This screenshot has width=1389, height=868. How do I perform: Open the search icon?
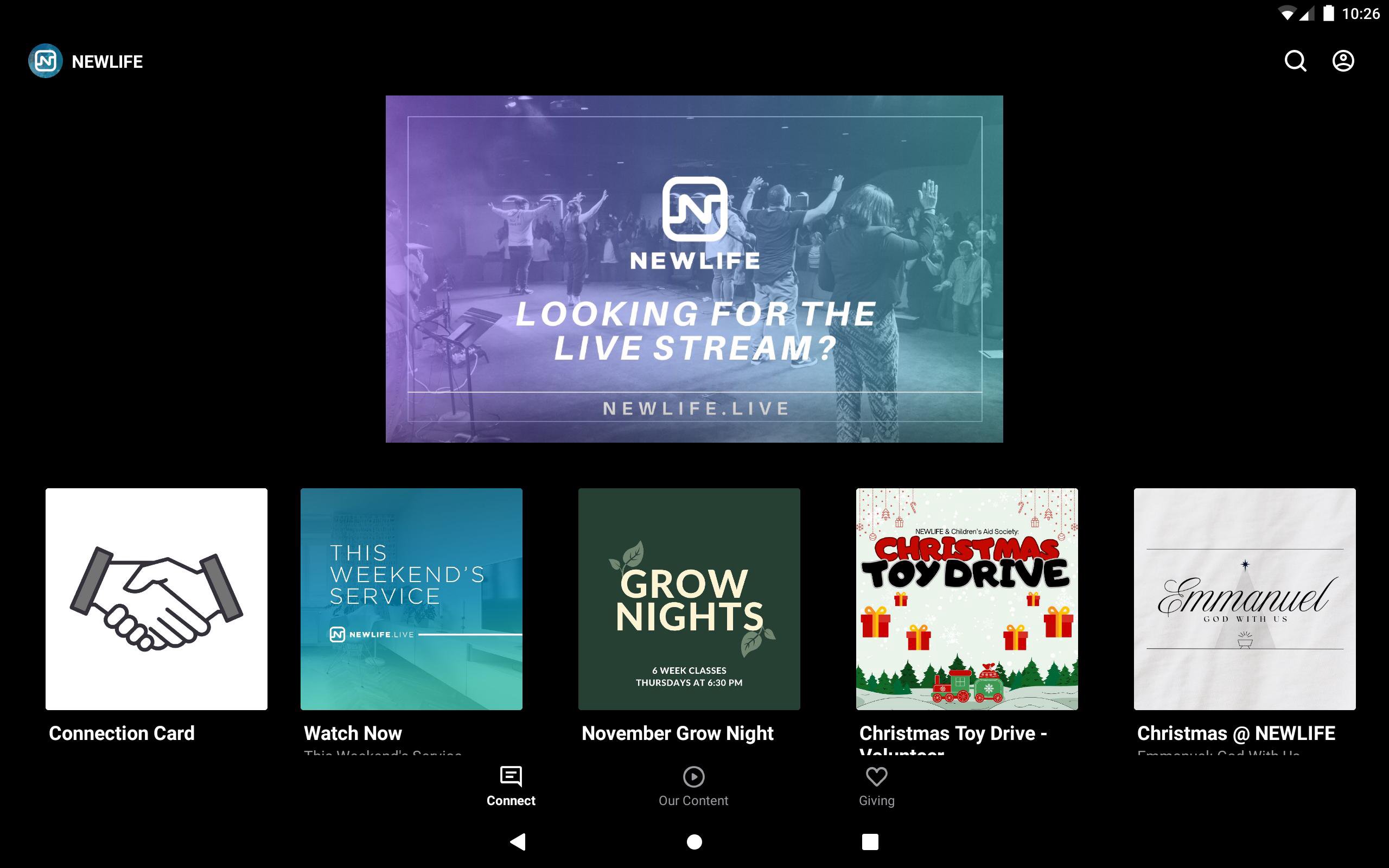(x=1295, y=61)
